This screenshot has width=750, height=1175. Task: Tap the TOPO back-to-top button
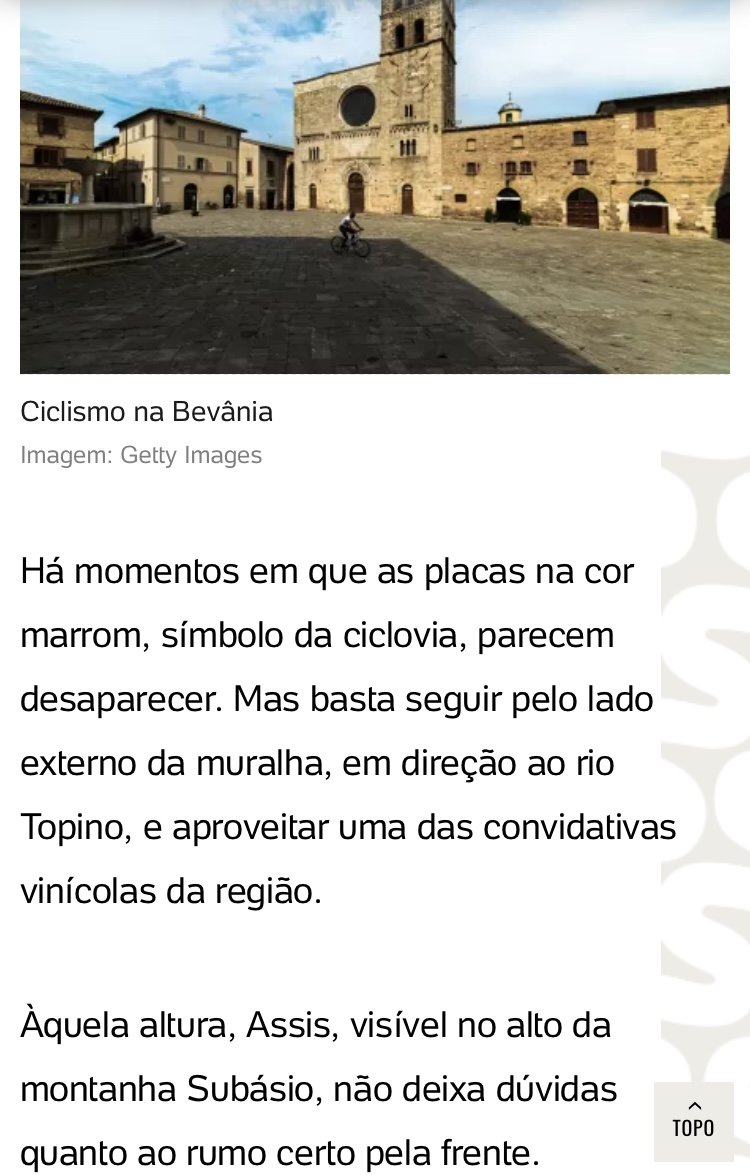point(693,1120)
